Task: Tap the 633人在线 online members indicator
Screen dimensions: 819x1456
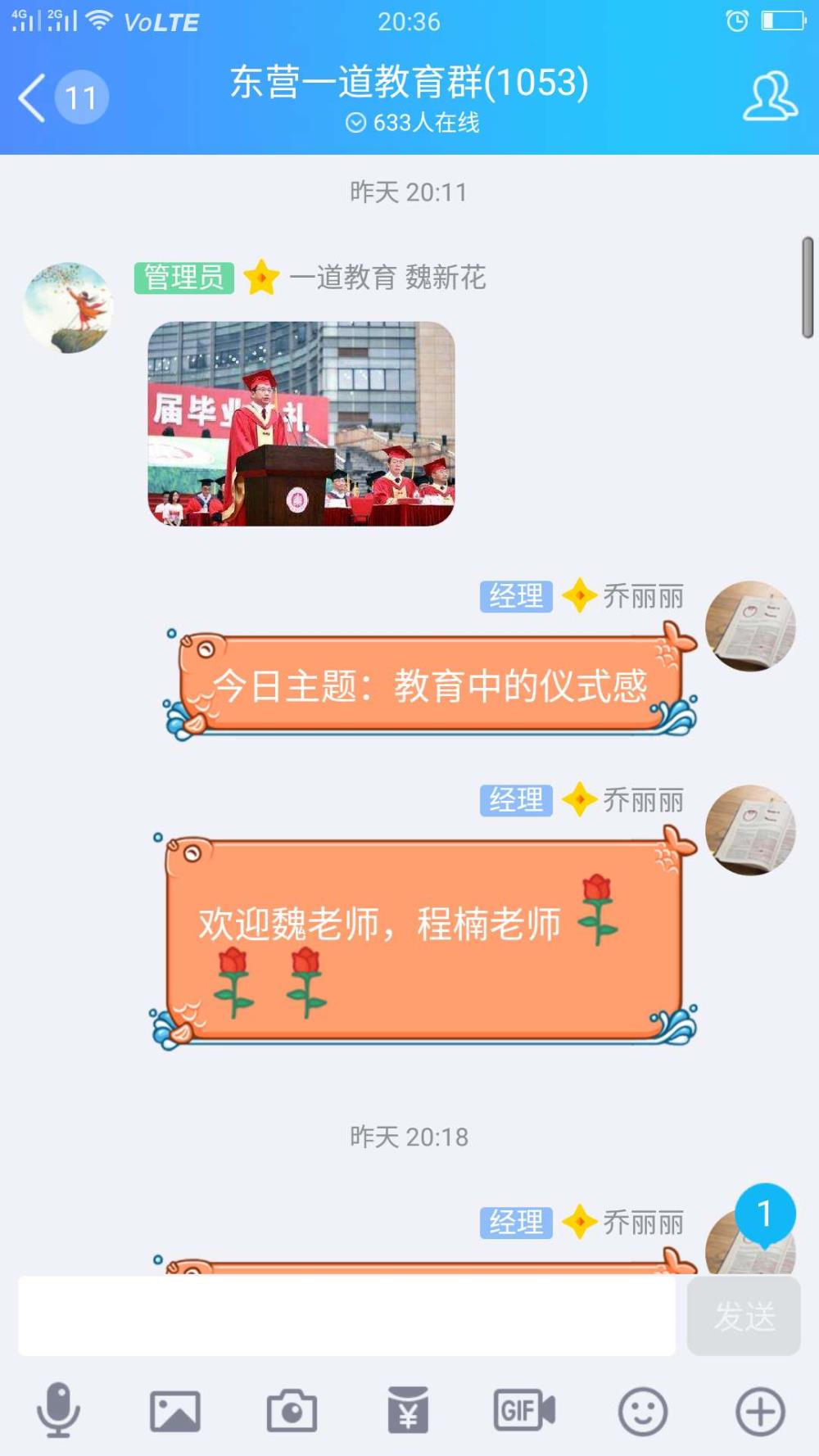Action: (x=412, y=123)
